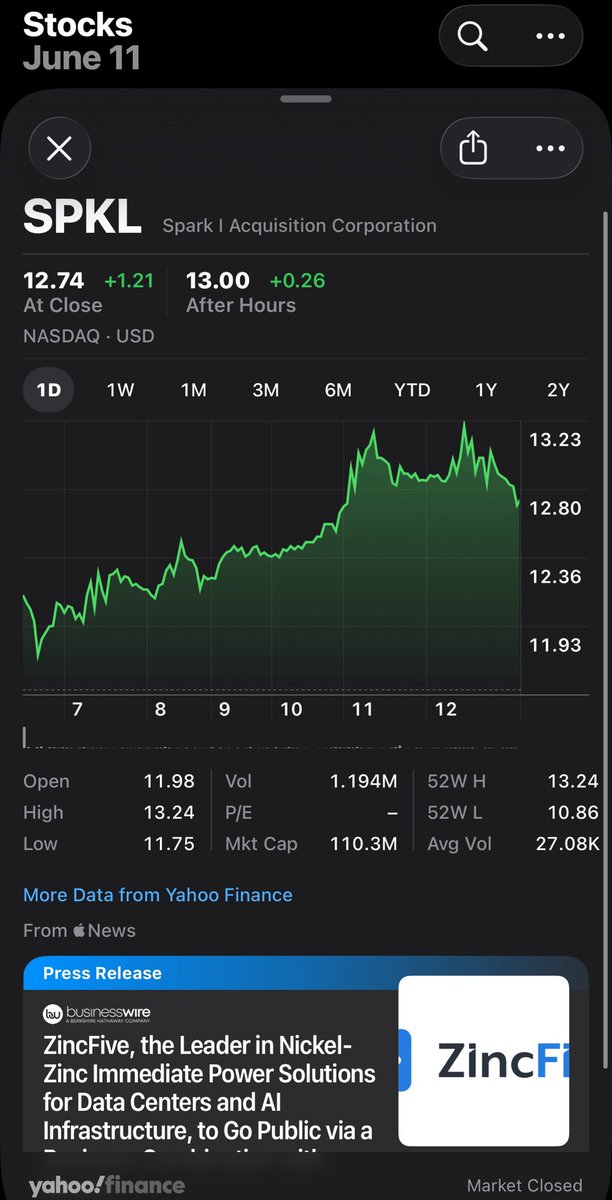
Task: View the 2Y chart range
Action: 558,390
